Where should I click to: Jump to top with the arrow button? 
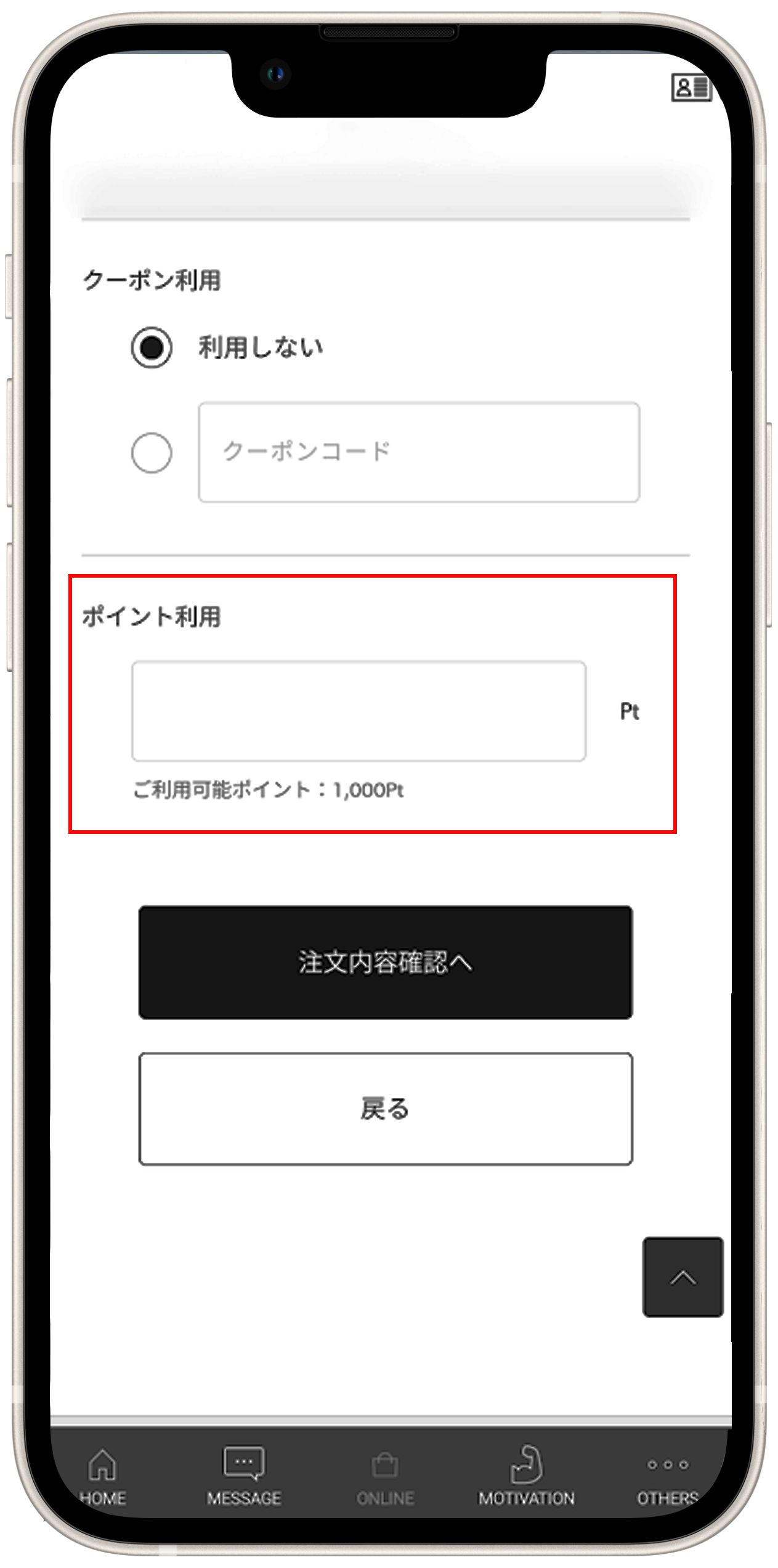pyautogui.click(x=683, y=1277)
